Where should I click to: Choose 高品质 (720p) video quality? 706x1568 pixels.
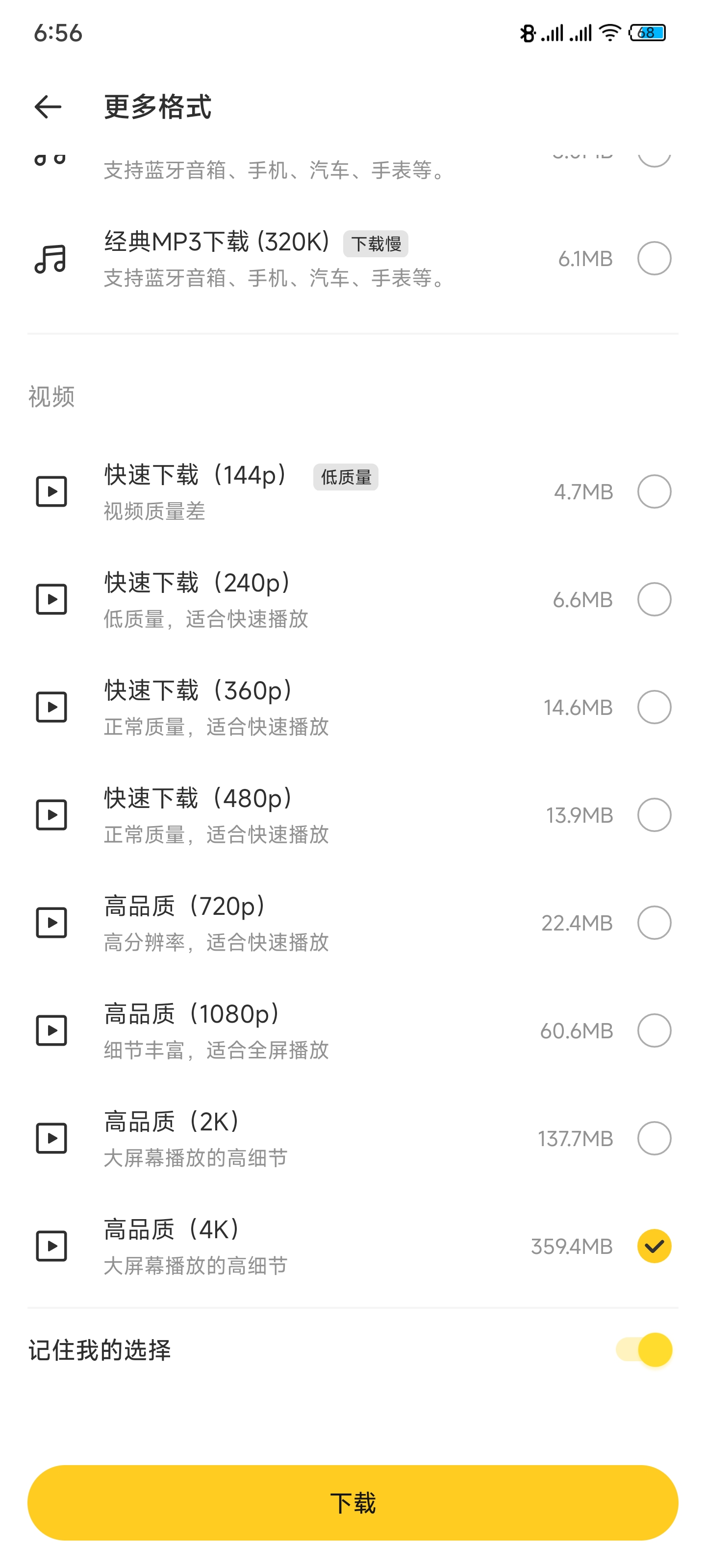tap(654, 923)
